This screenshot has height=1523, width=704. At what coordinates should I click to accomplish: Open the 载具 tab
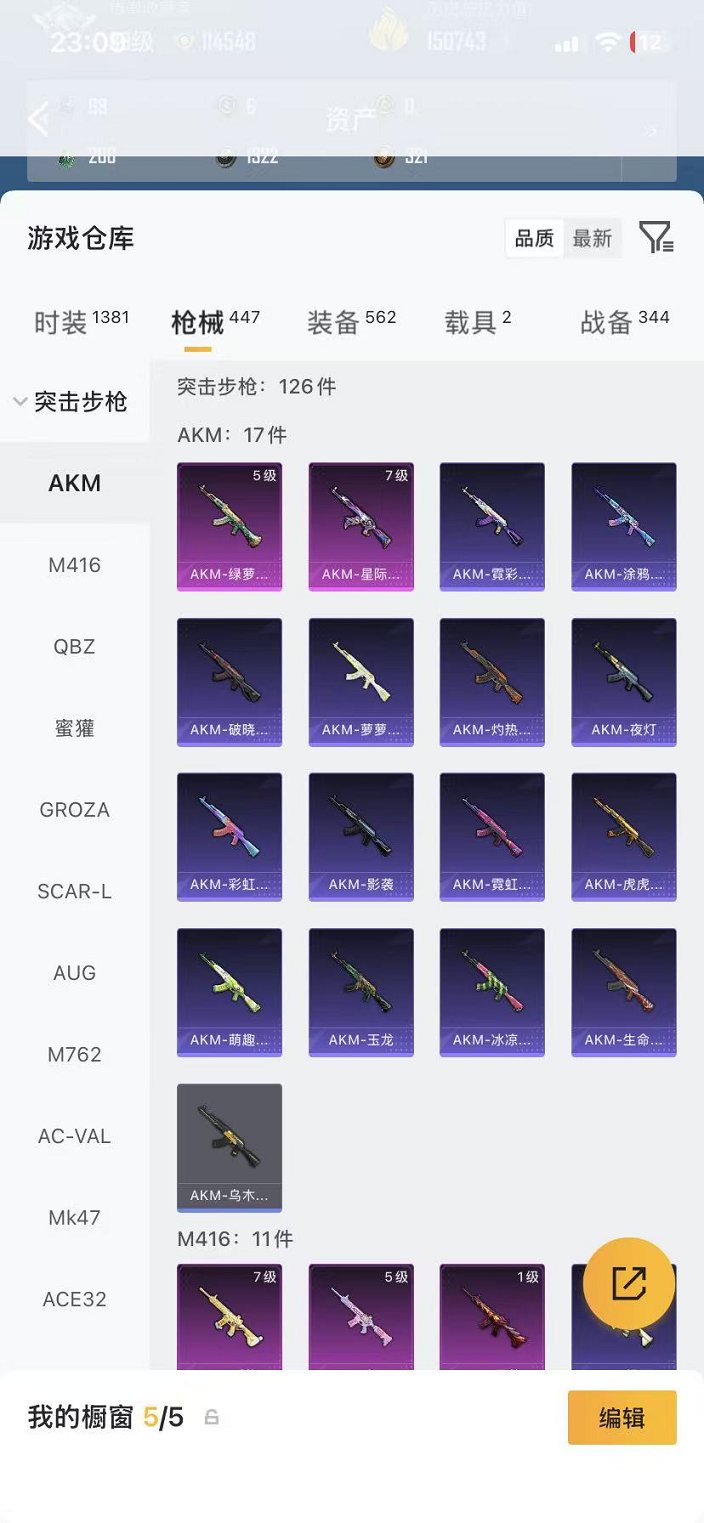point(478,322)
